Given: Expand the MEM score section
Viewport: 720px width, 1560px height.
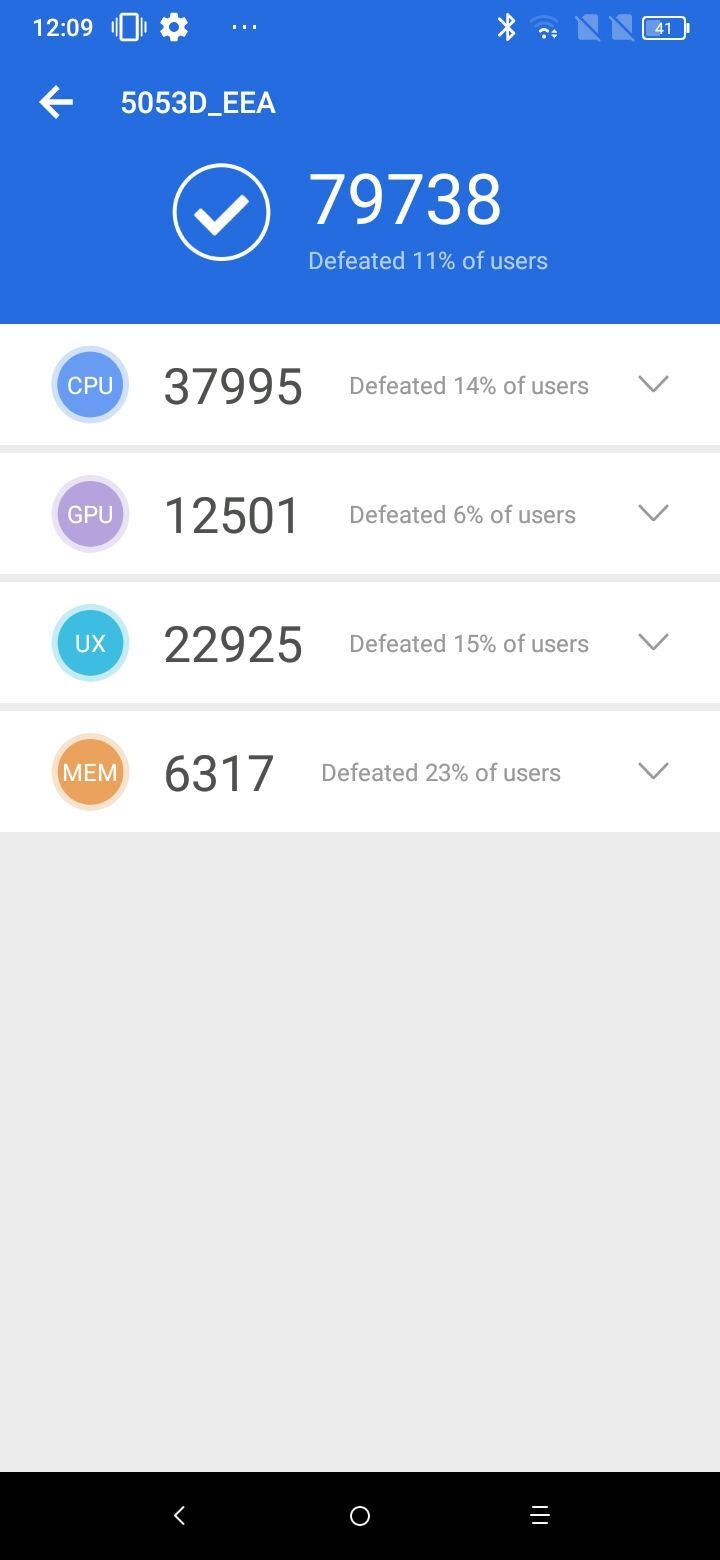Looking at the screenshot, I should tap(653, 772).
